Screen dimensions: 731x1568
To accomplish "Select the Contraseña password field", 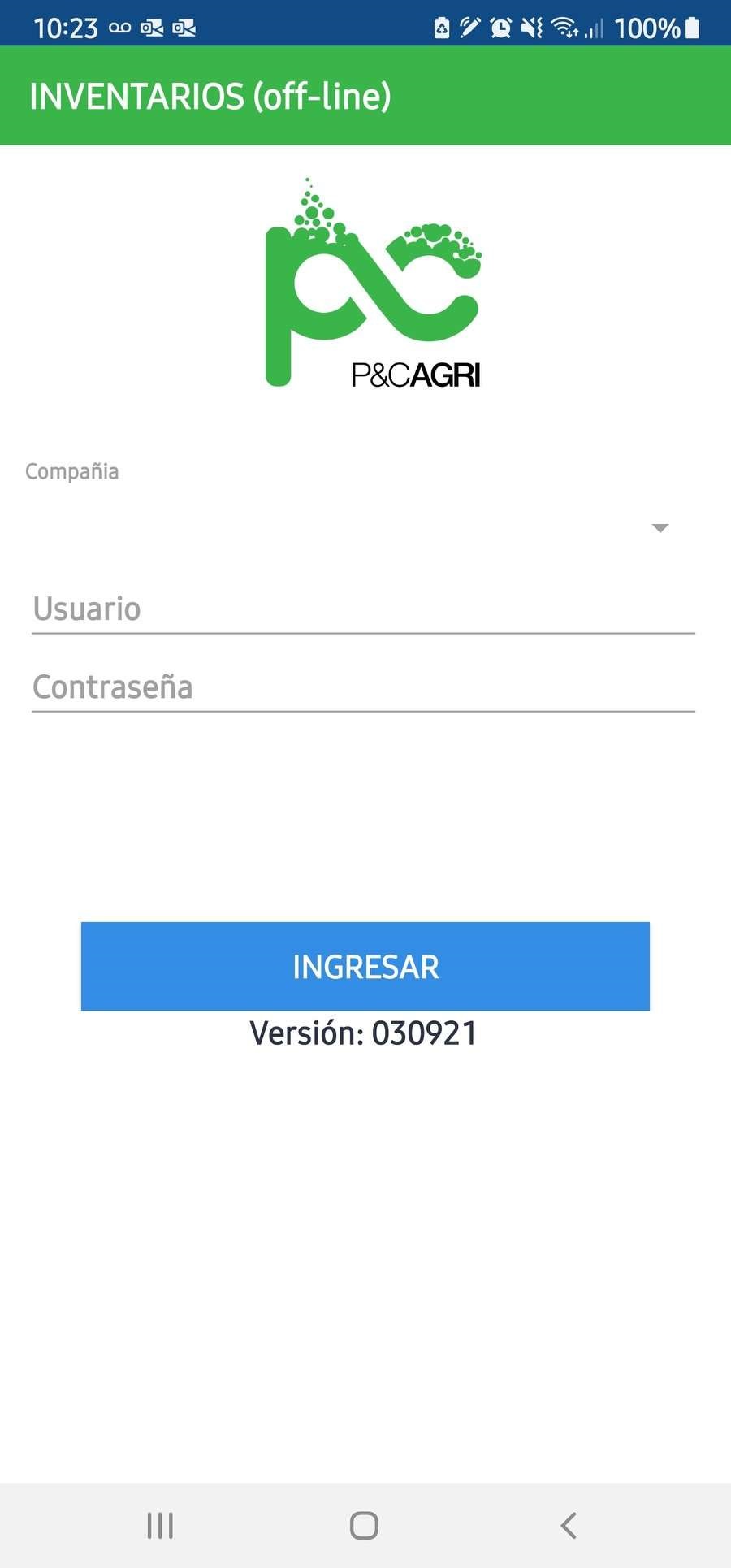I will click(363, 687).
